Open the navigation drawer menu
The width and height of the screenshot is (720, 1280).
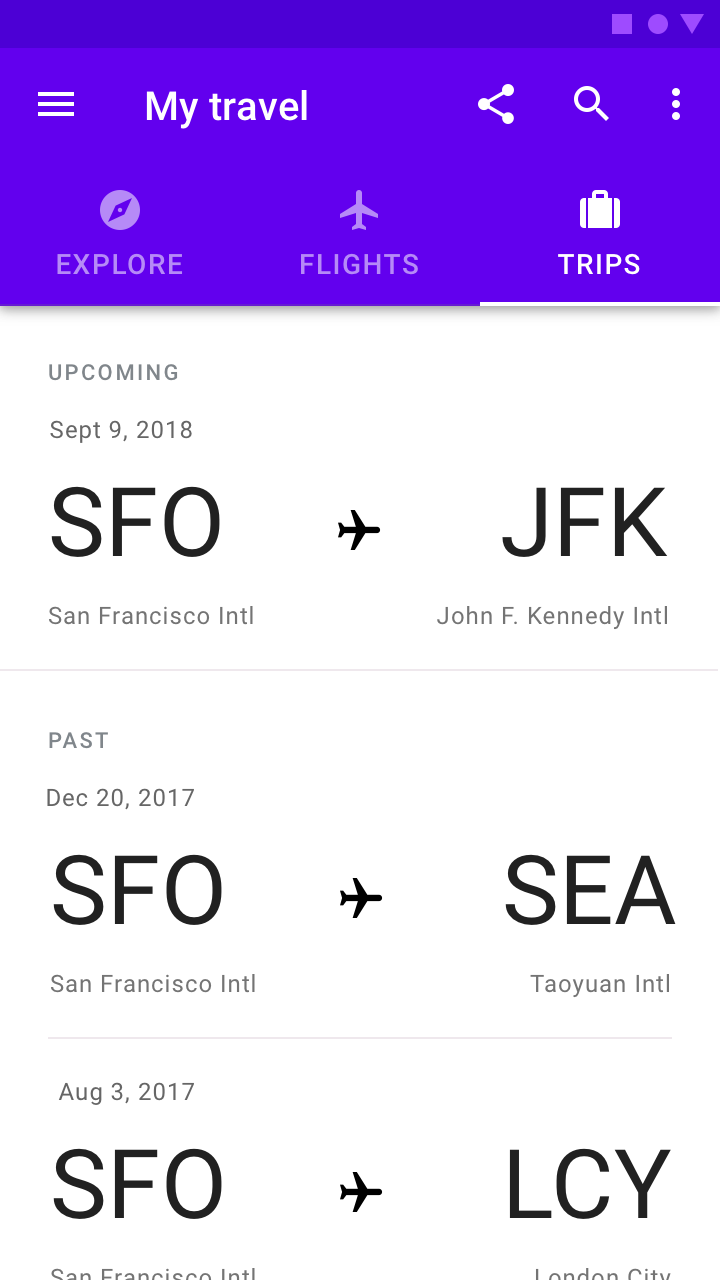[x=55, y=104]
